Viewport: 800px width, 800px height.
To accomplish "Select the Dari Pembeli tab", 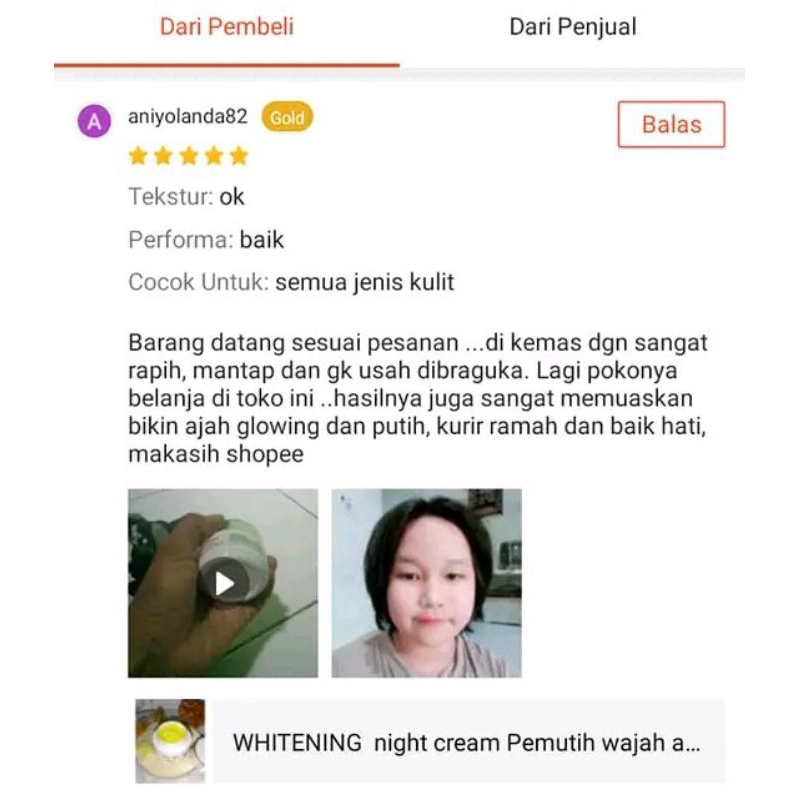I will (x=227, y=27).
